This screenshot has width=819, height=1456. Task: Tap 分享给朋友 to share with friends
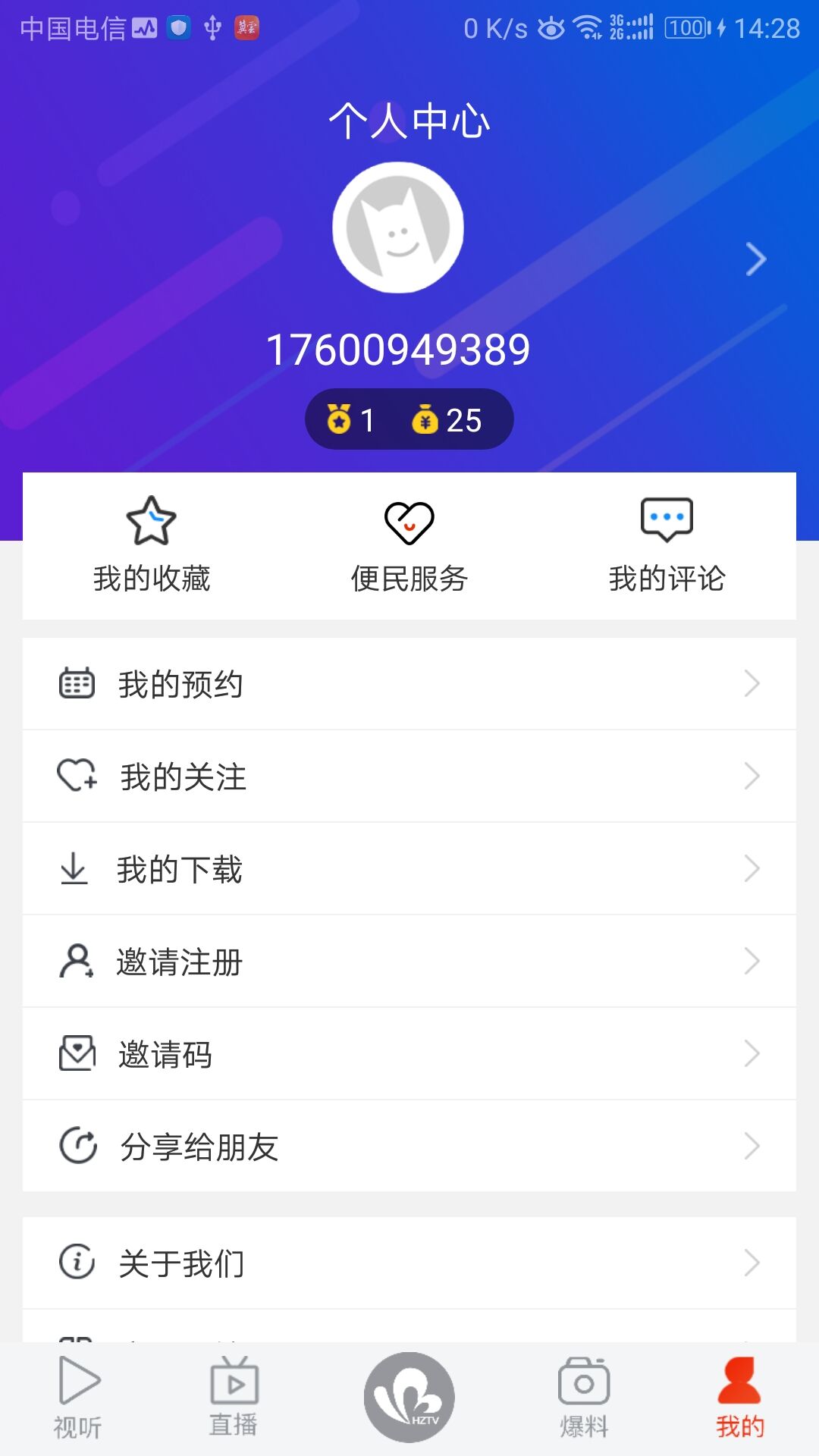[x=199, y=1147]
